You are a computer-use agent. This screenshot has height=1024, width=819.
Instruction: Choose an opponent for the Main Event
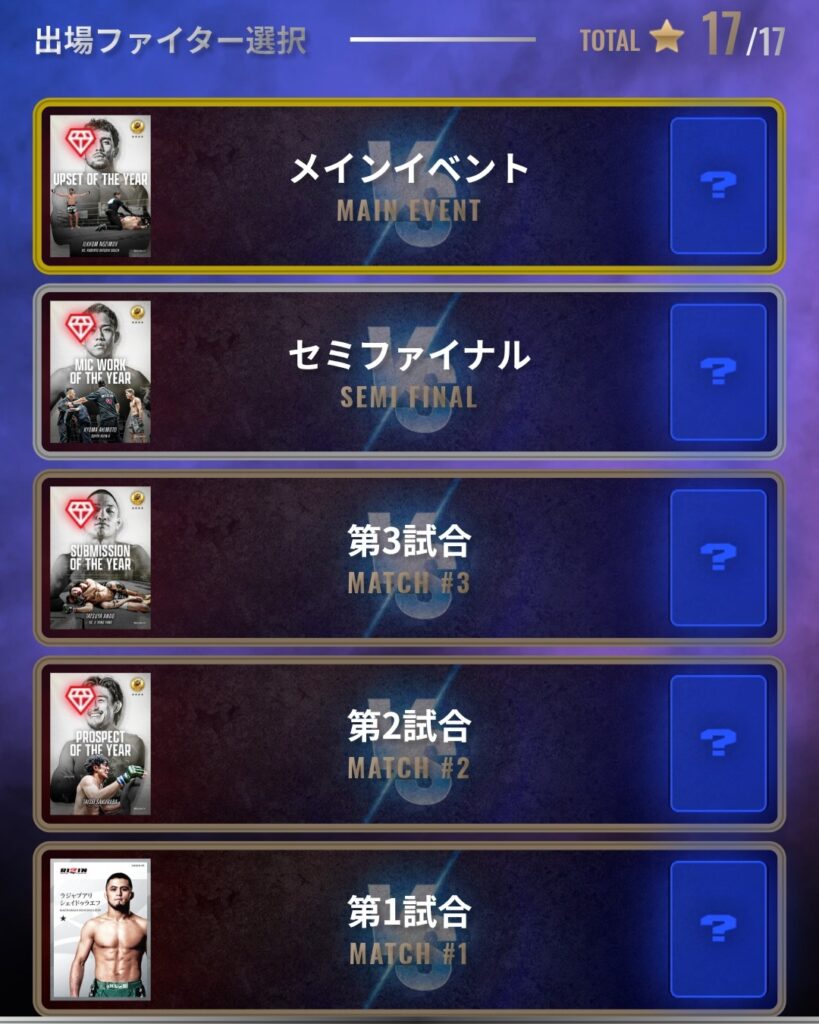[718, 186]
